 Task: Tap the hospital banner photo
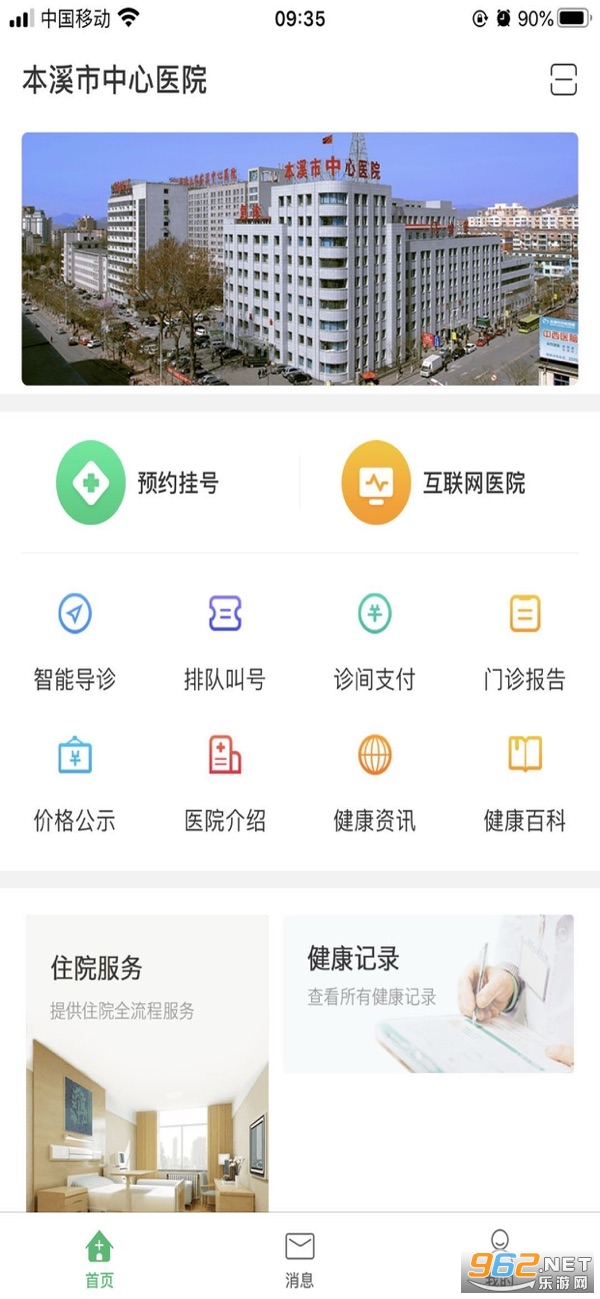click(300, 259)
